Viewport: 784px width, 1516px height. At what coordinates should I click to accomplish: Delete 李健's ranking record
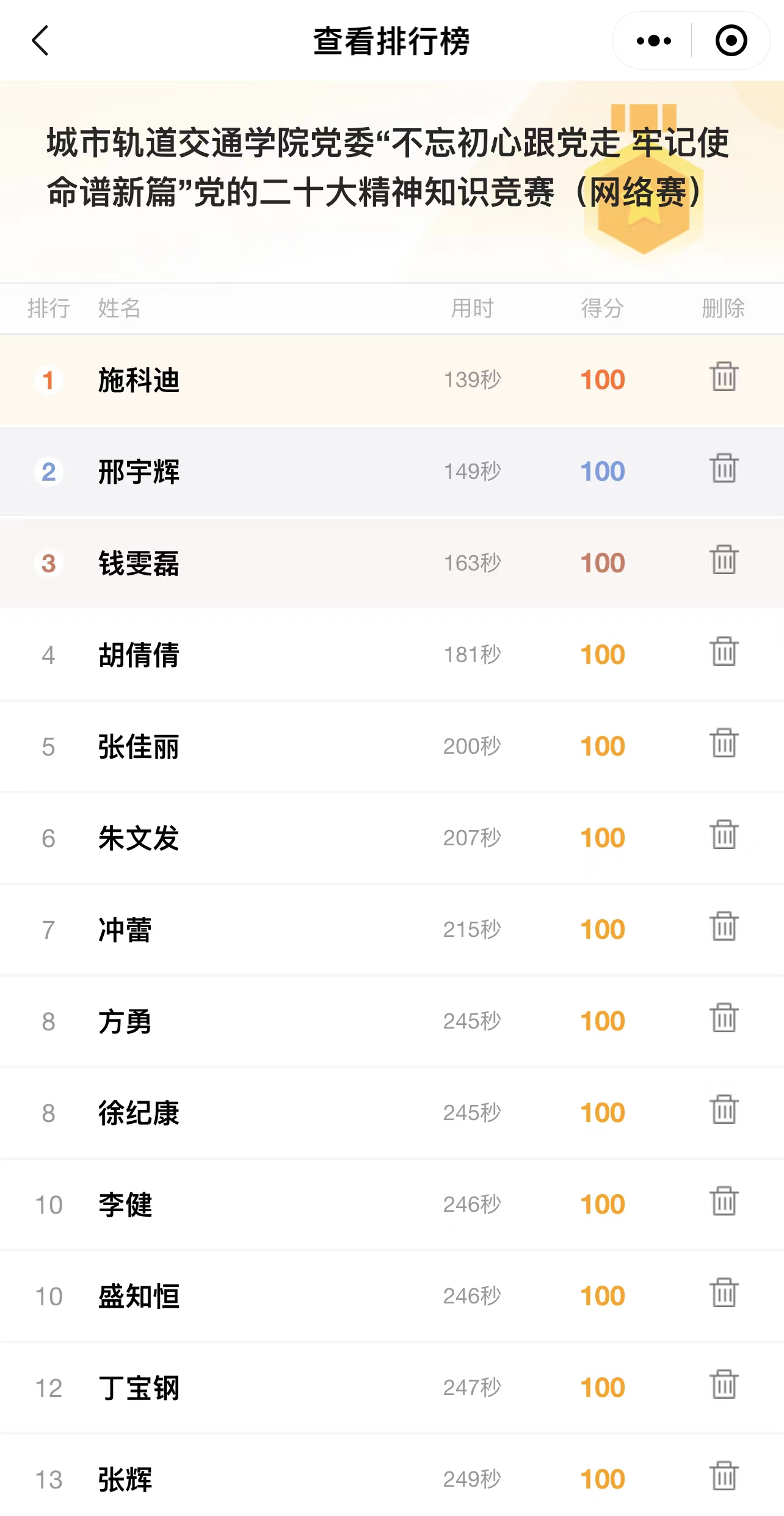click(724, 1201)
